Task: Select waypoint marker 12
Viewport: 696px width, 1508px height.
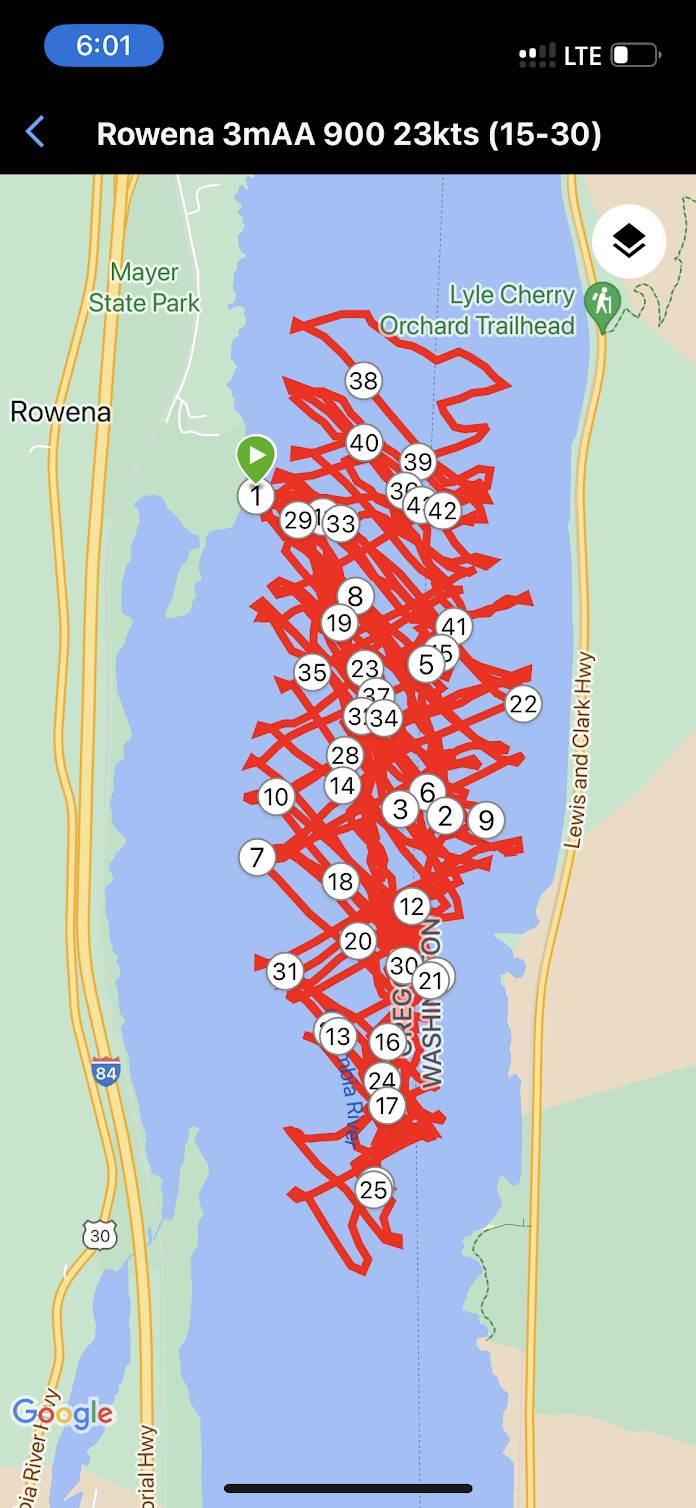Action: click(411, 907)
